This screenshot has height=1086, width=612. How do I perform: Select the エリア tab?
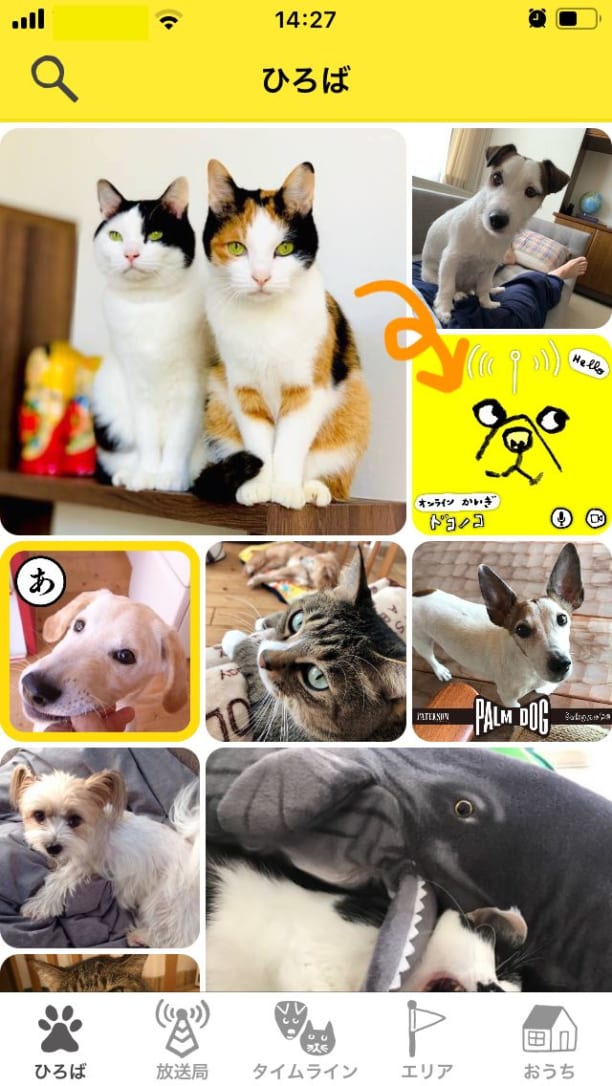pyautogui.click(x=427, y=1040)
